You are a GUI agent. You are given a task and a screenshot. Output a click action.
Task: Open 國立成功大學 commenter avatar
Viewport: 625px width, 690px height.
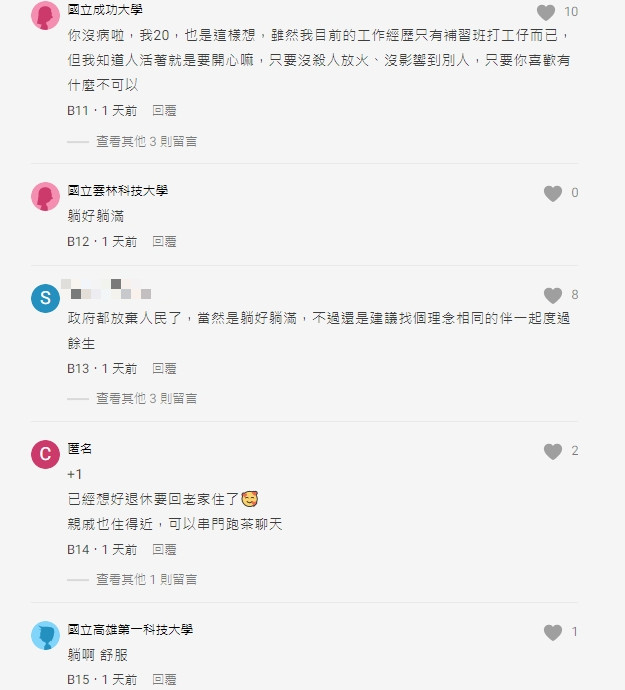tap(46, 15)
